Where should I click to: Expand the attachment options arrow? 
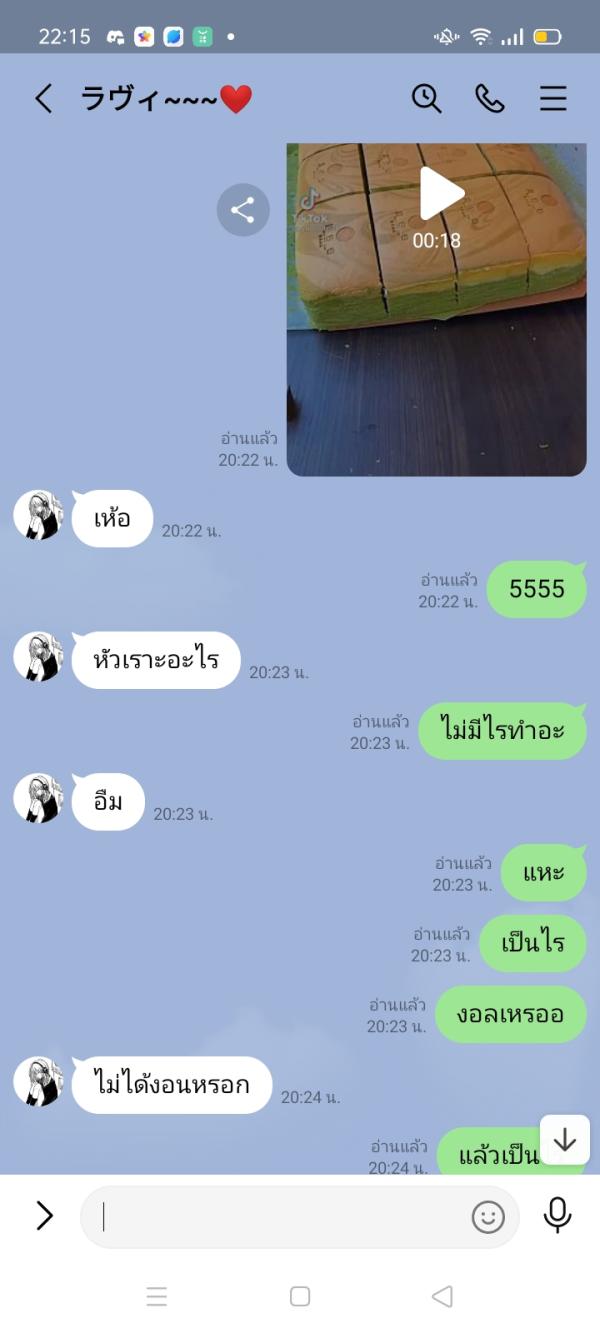(44, 1215)
